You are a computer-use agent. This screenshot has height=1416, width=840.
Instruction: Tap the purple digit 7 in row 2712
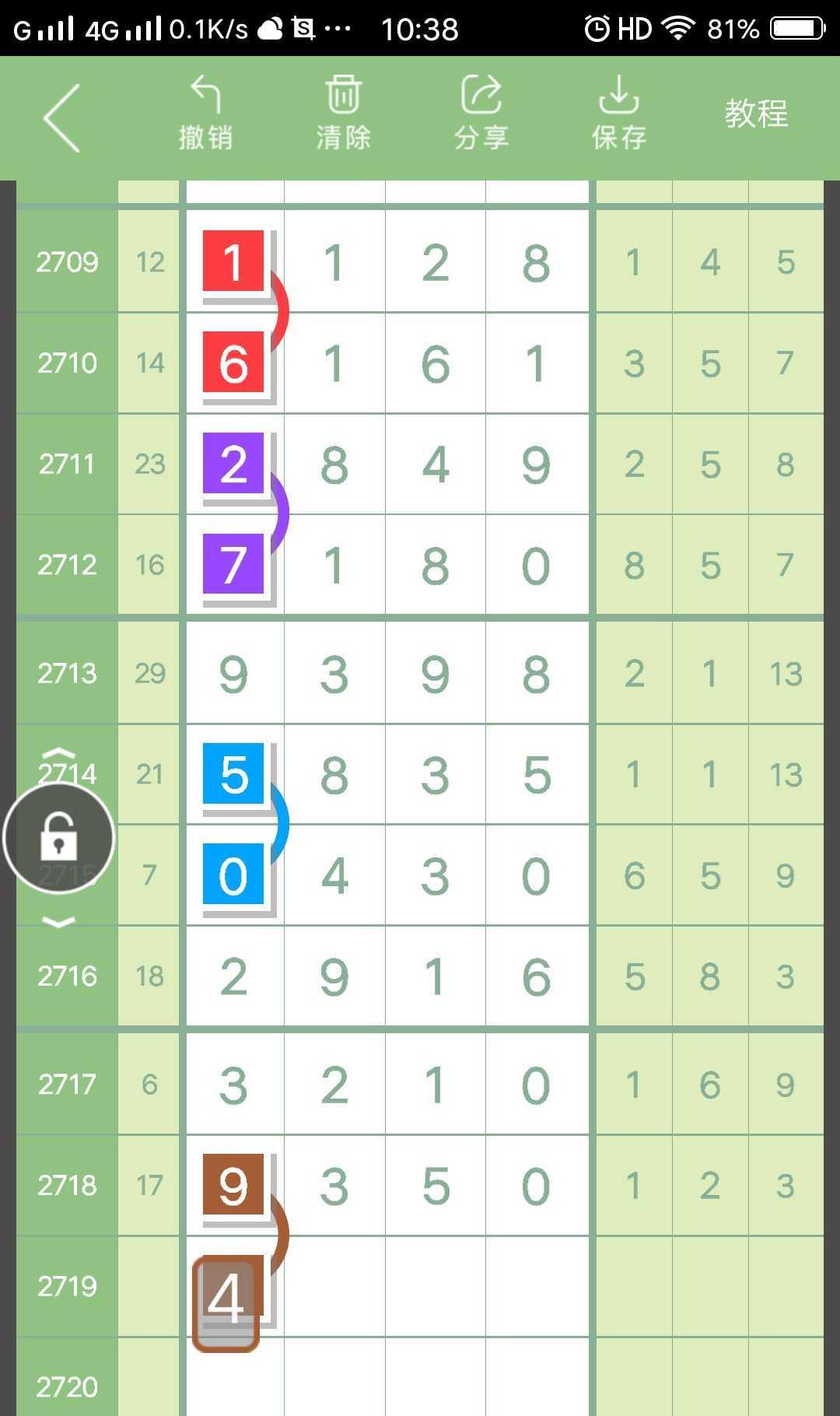tap(233, 564)
